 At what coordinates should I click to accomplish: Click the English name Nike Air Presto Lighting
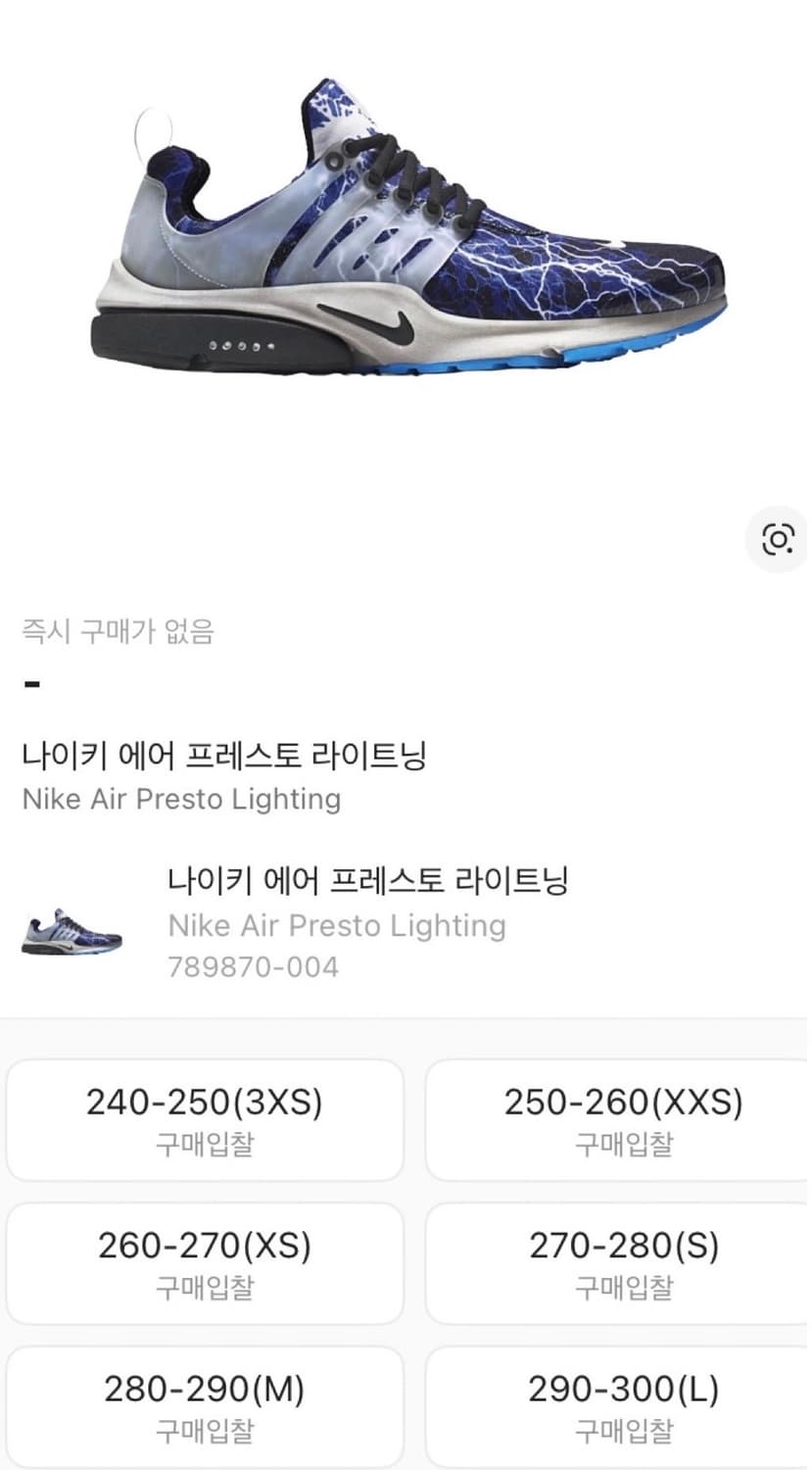click(180, 800)
